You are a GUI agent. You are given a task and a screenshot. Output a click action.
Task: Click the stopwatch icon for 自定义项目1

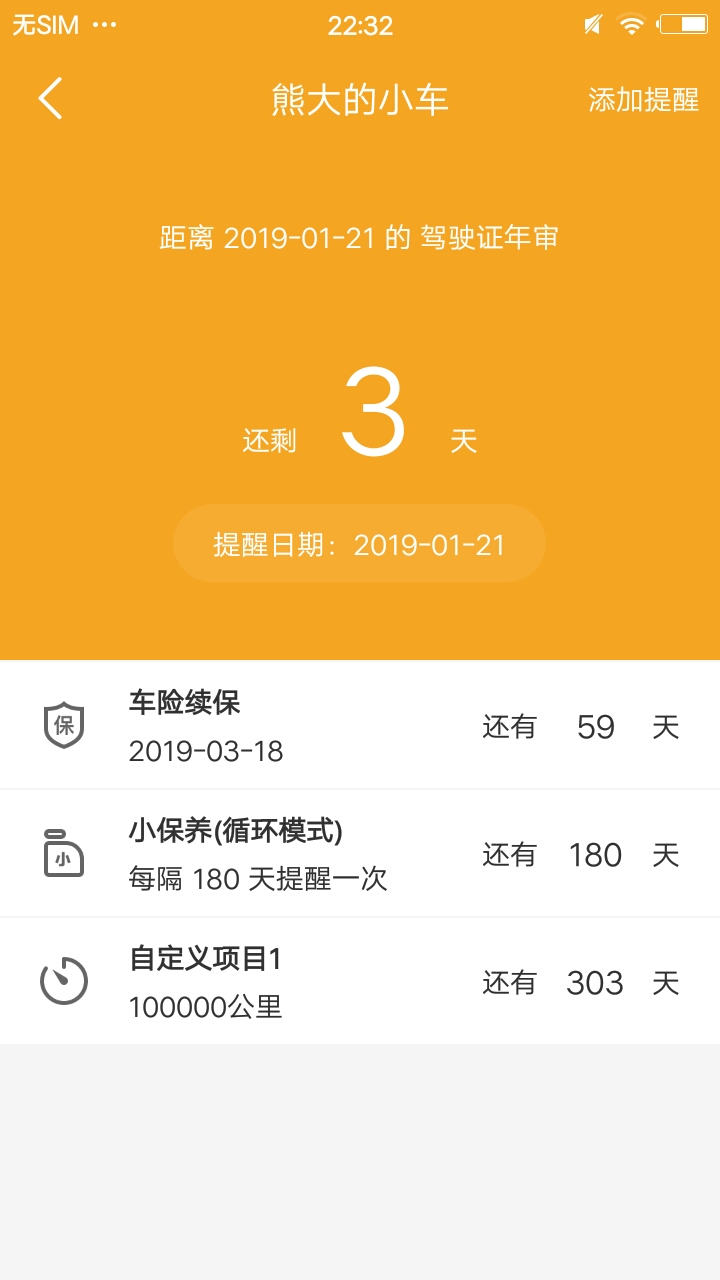coord(62,981)
